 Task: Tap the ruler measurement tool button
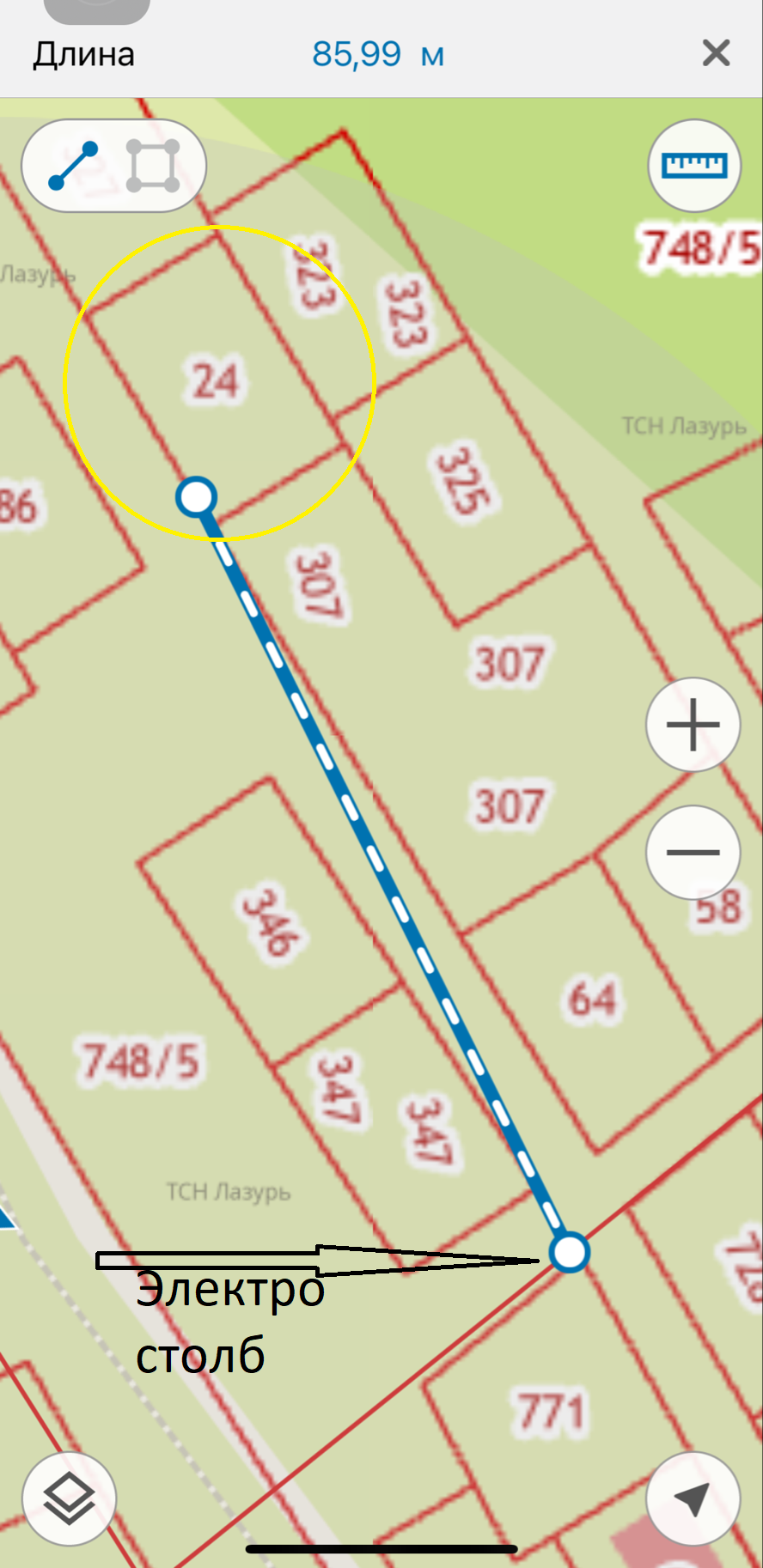pyautogui.click(x=694, y=165)
